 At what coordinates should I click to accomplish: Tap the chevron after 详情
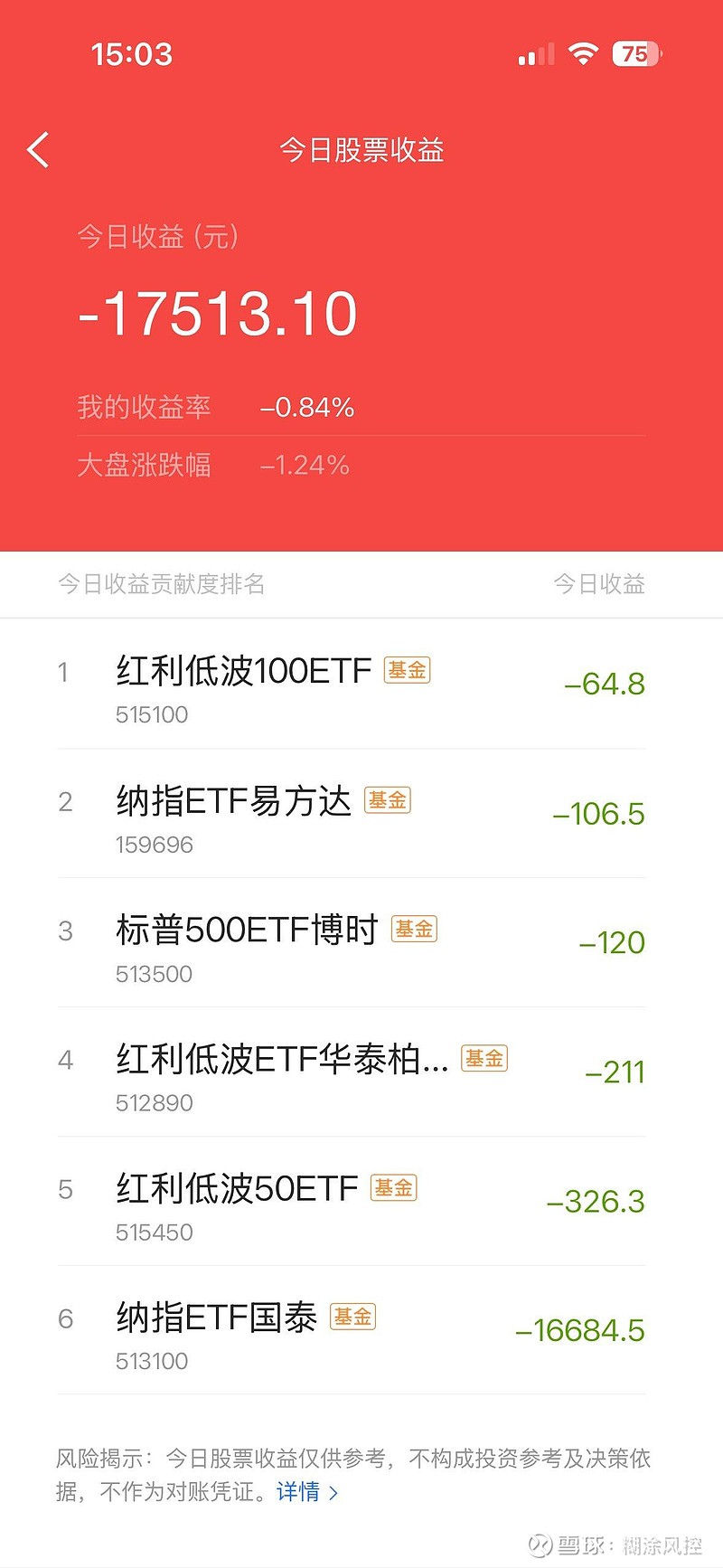(x=334, y=1492)
